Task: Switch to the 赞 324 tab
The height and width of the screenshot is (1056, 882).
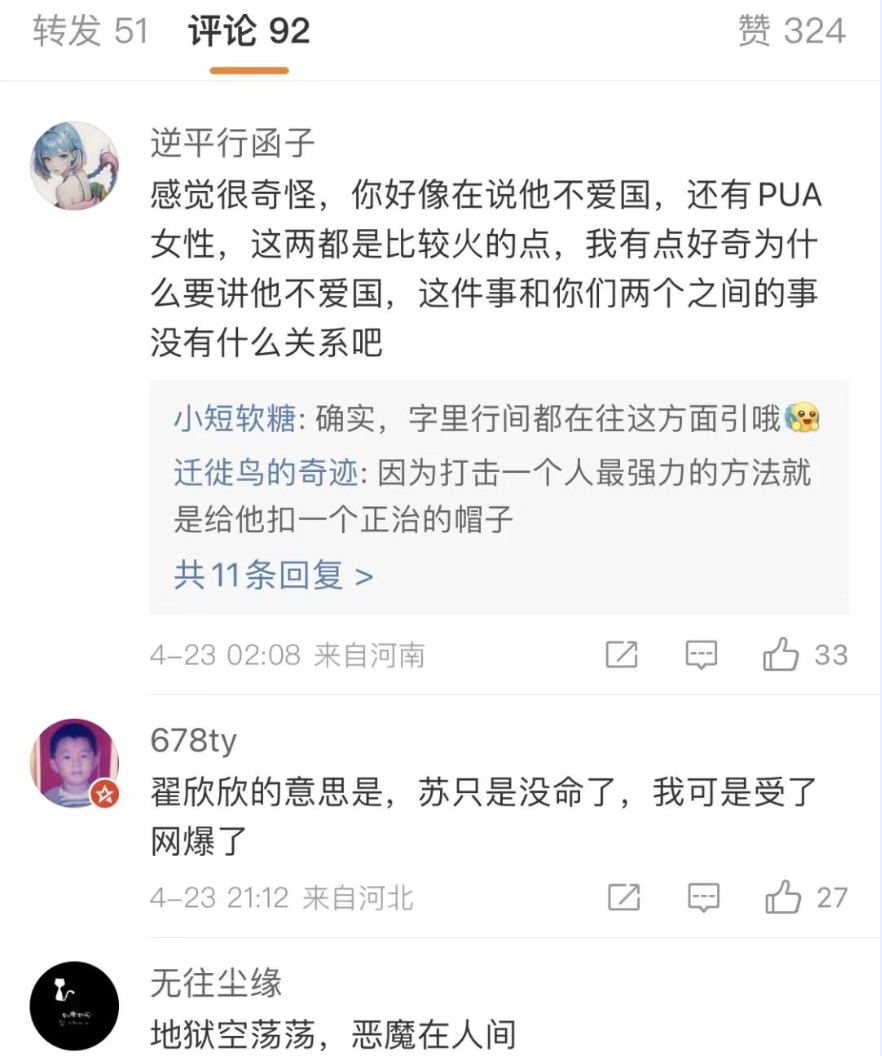Action: coord(791,31)
